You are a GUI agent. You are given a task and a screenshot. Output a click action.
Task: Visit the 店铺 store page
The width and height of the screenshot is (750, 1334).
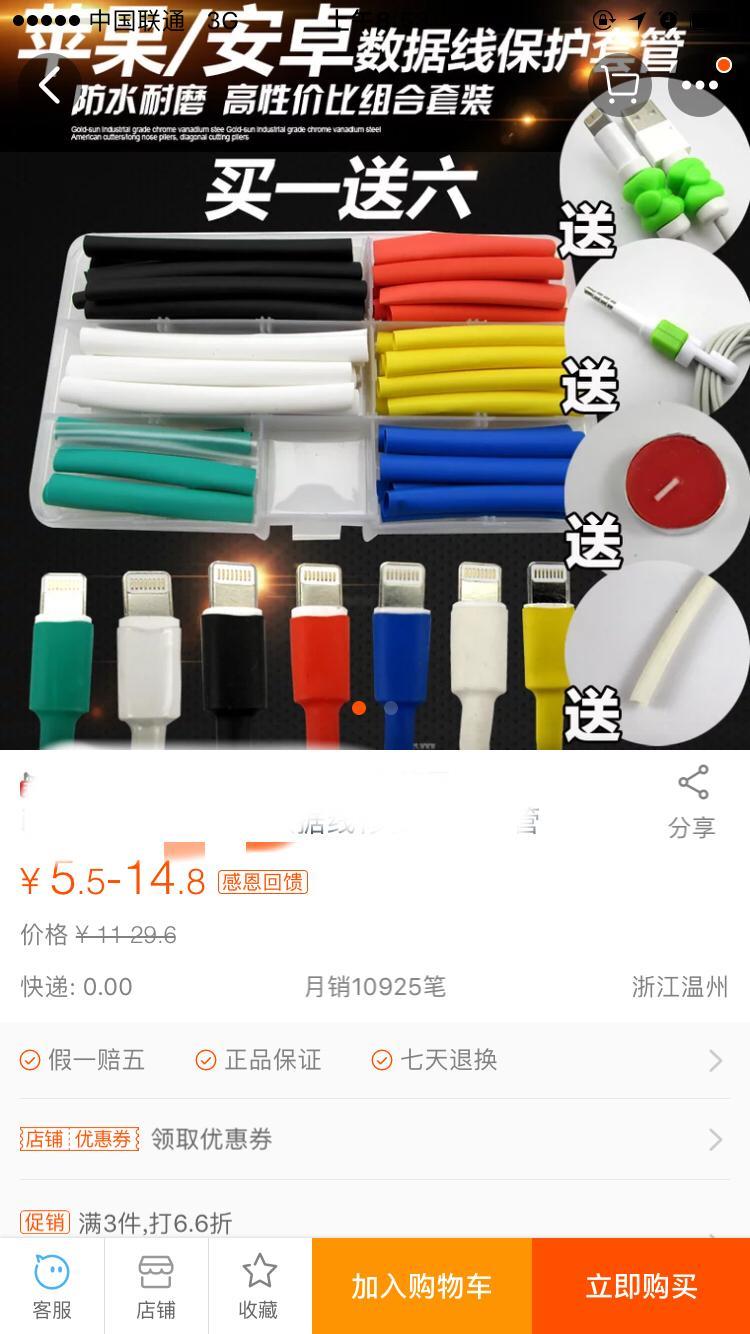pyautogui.click(x=156, y=1287)
